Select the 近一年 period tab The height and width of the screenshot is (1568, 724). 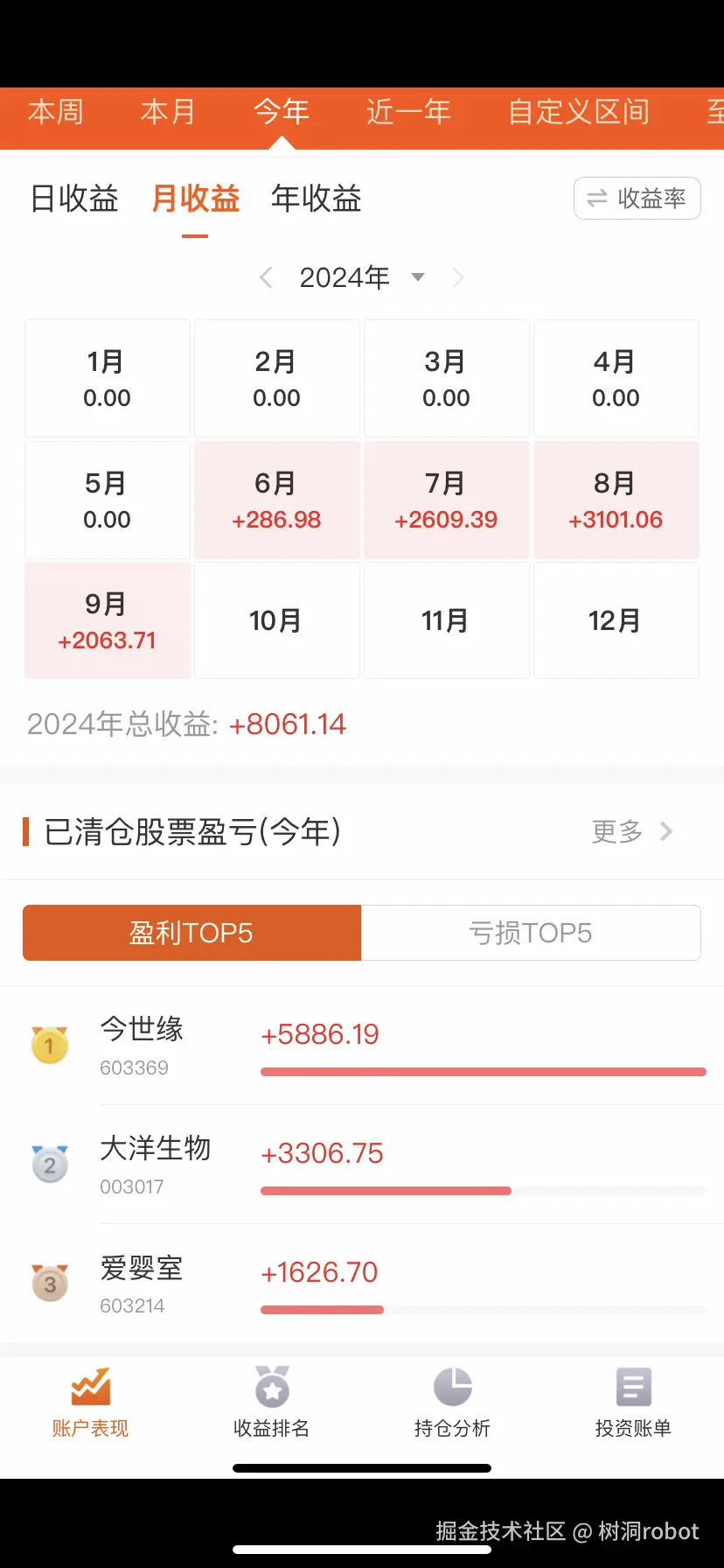(407, 112)
